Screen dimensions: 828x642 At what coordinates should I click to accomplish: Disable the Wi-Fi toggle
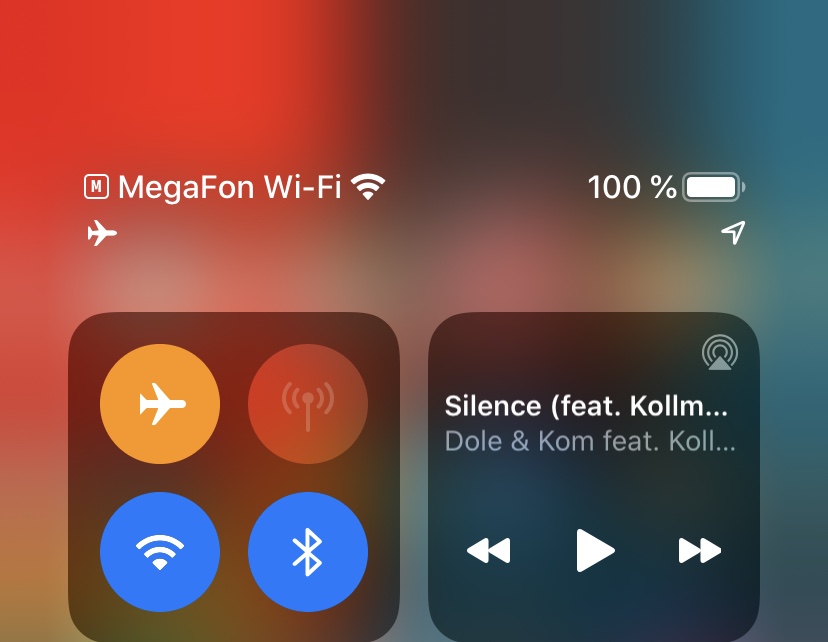tap(160, 551)
